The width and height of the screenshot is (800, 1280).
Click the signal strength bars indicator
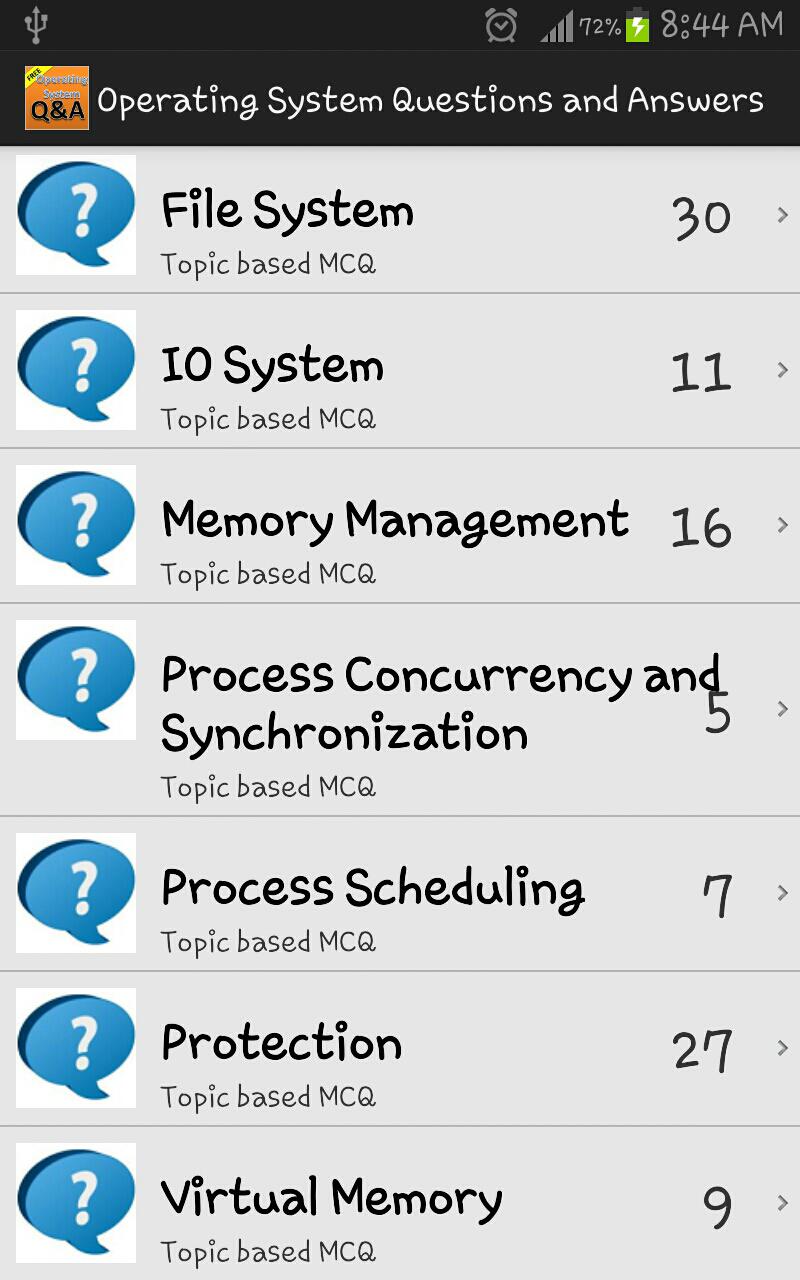pyautogui.click(x=556, y=26)
